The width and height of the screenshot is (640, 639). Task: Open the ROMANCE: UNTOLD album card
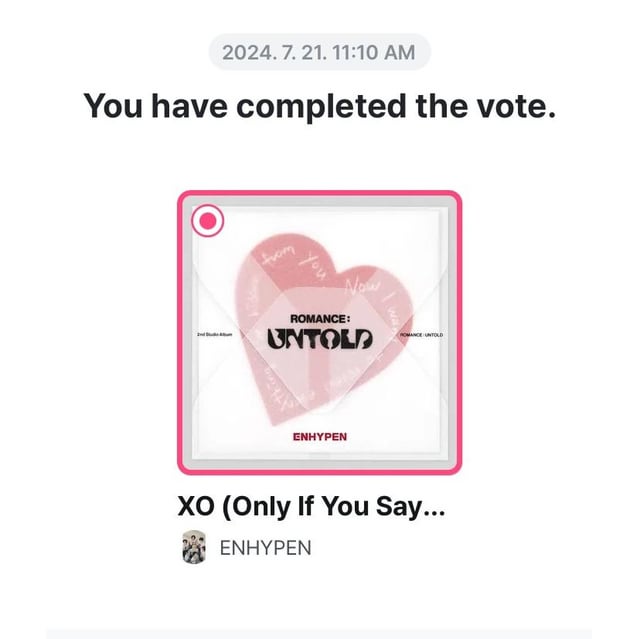tap(320, 333)
